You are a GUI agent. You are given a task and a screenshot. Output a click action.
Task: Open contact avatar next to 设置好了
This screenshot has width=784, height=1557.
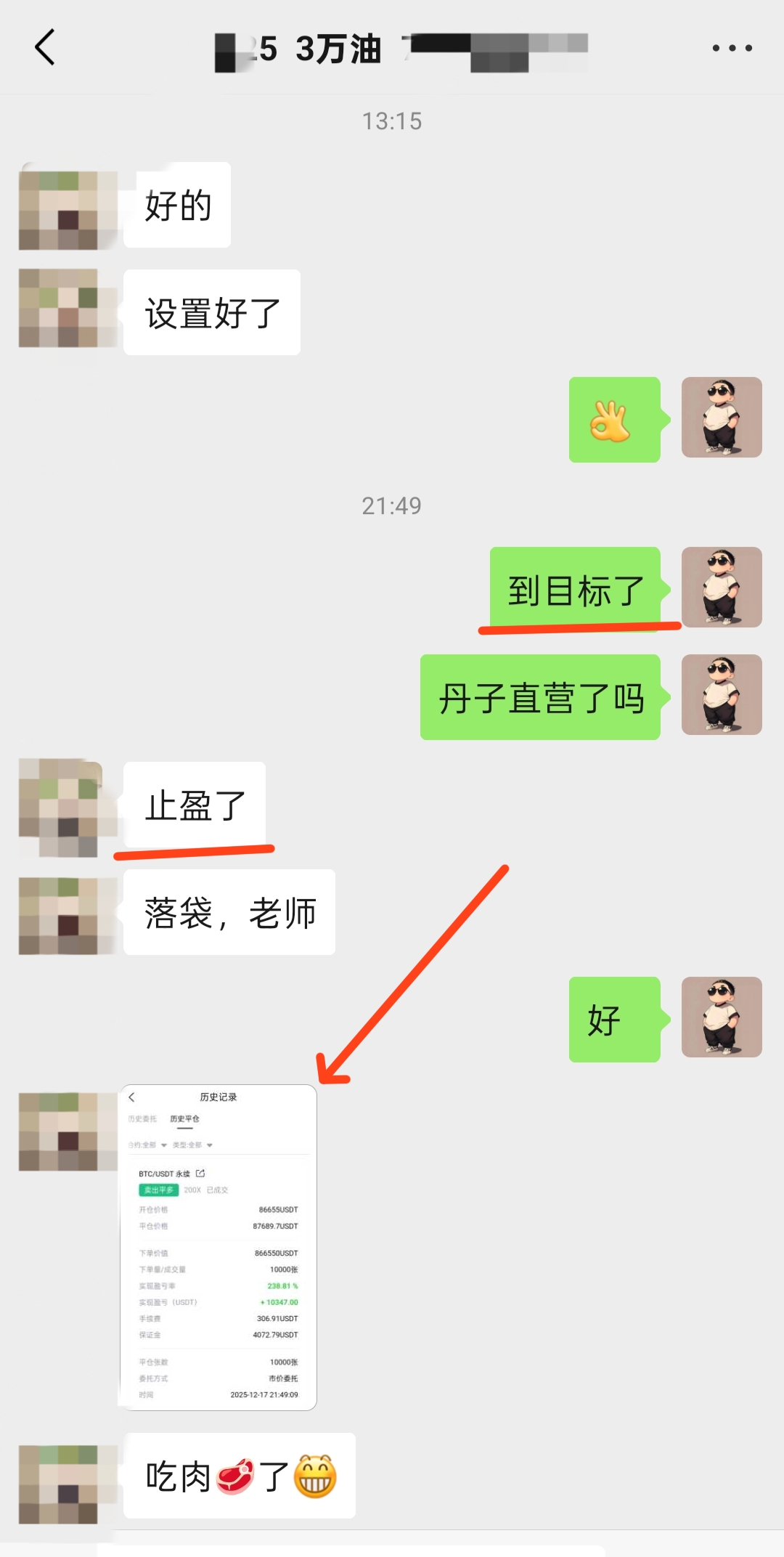point(60,309)
